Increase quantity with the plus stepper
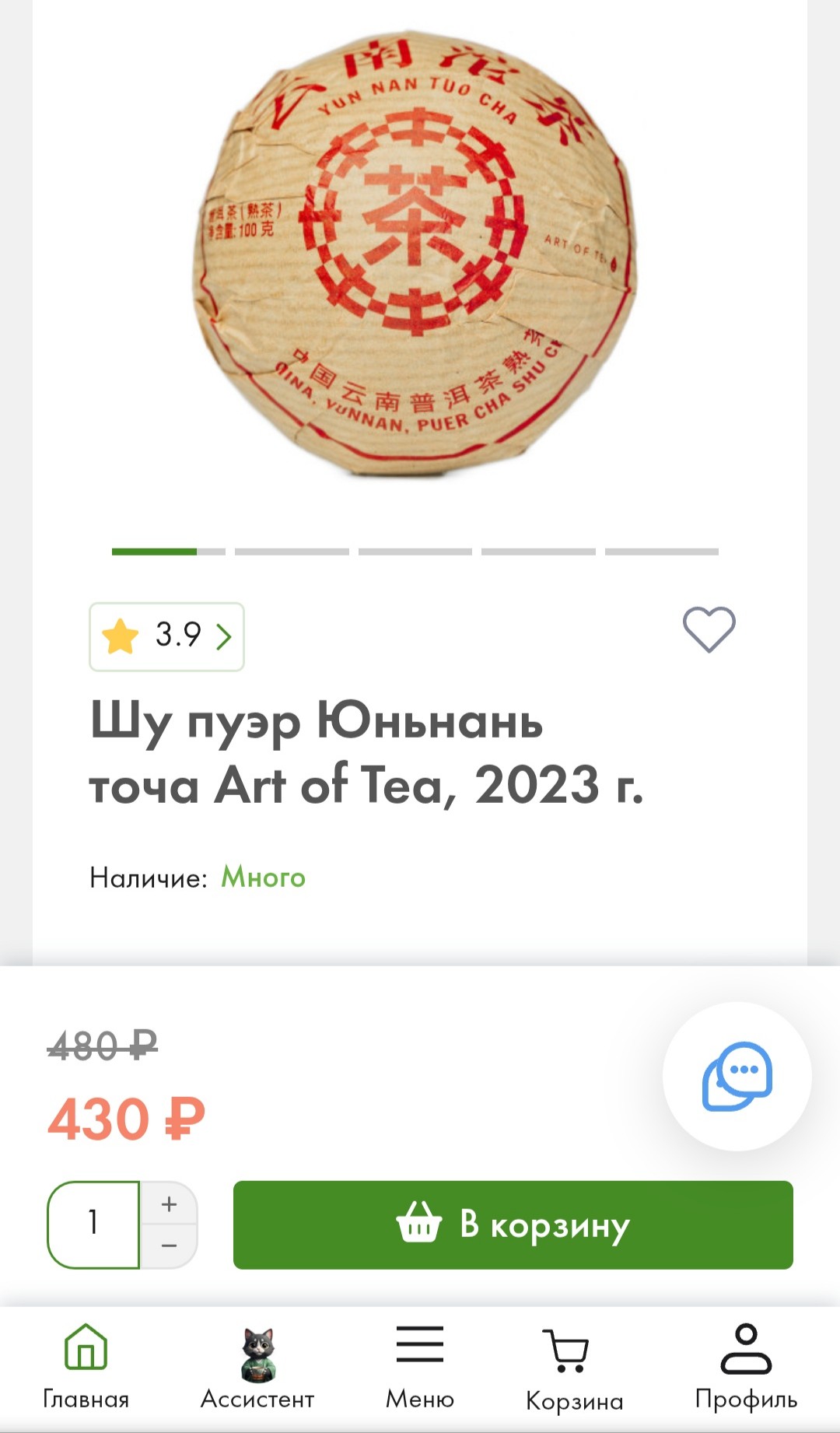This screenshot has height=1433, width=840. pyautogui.click(x=169, y=1204)
